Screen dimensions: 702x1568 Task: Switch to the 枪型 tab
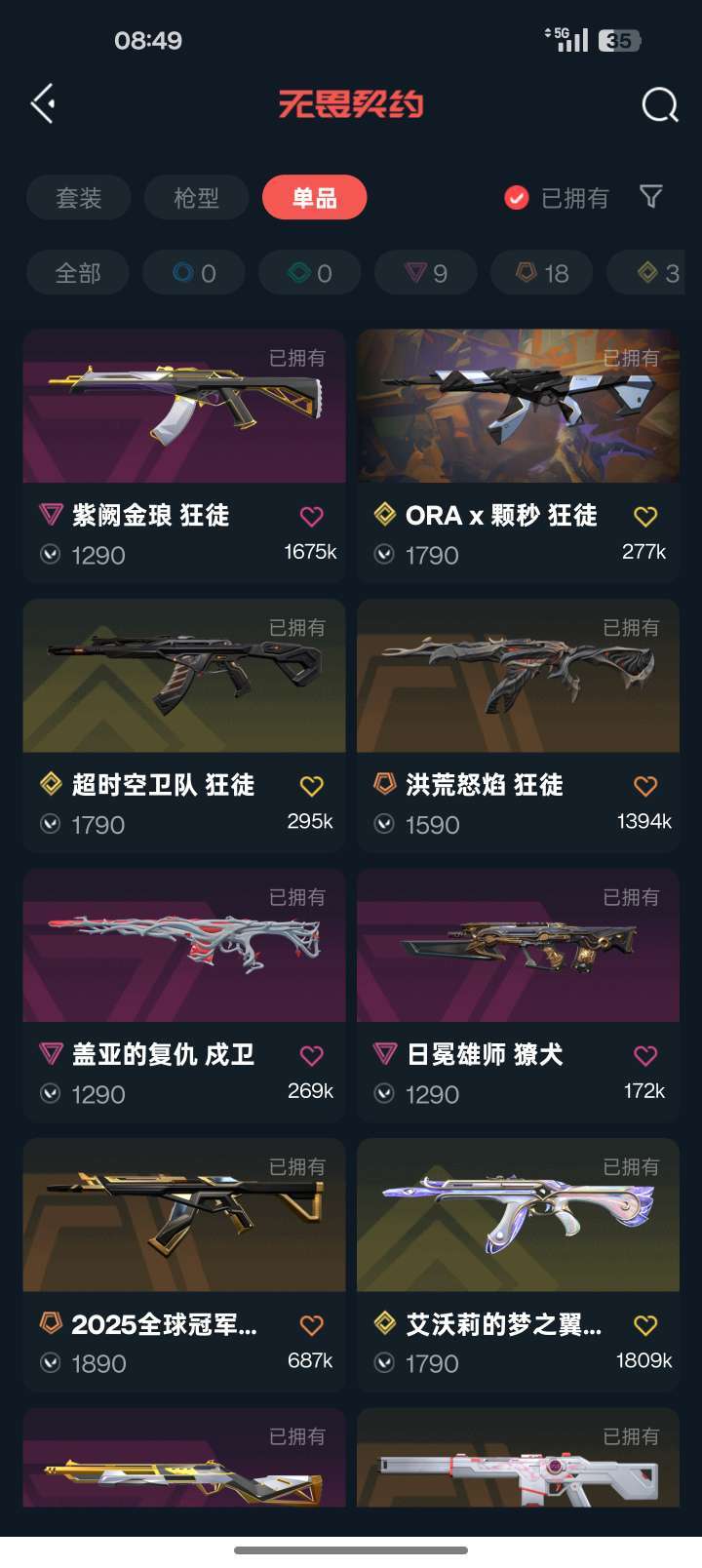[196, 198]
